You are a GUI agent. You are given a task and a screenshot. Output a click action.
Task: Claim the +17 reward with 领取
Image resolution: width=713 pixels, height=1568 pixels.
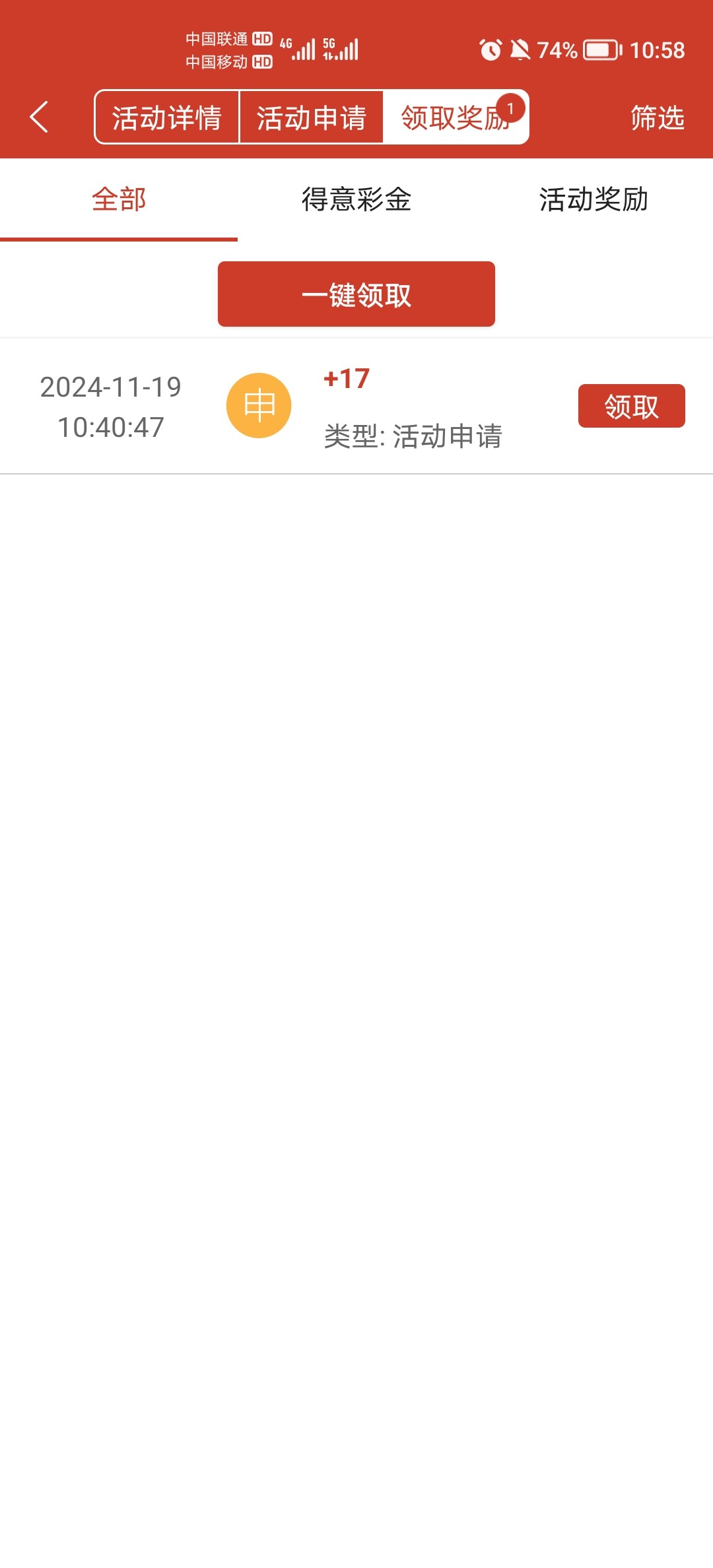tap(631, 406)
